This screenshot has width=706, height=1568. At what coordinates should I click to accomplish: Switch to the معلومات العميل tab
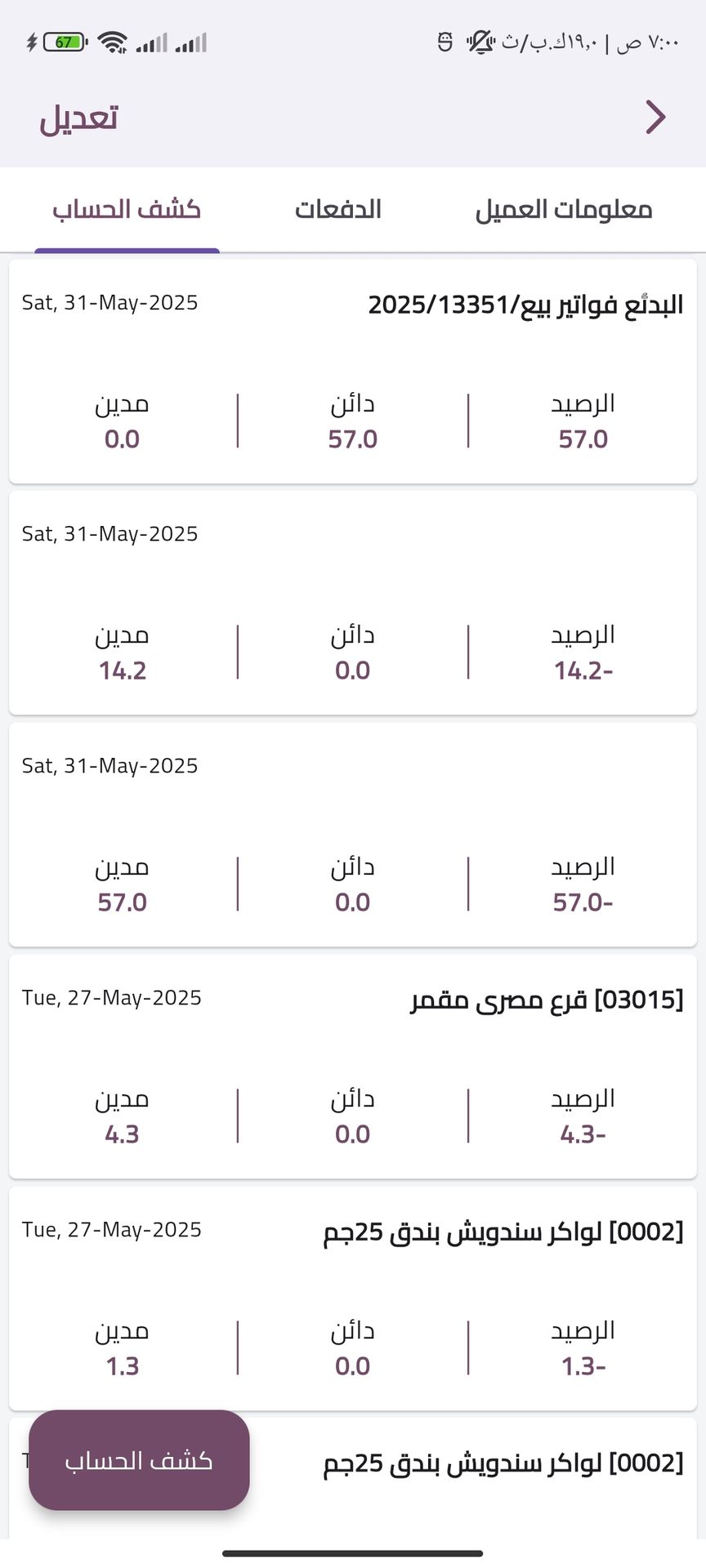564,210
